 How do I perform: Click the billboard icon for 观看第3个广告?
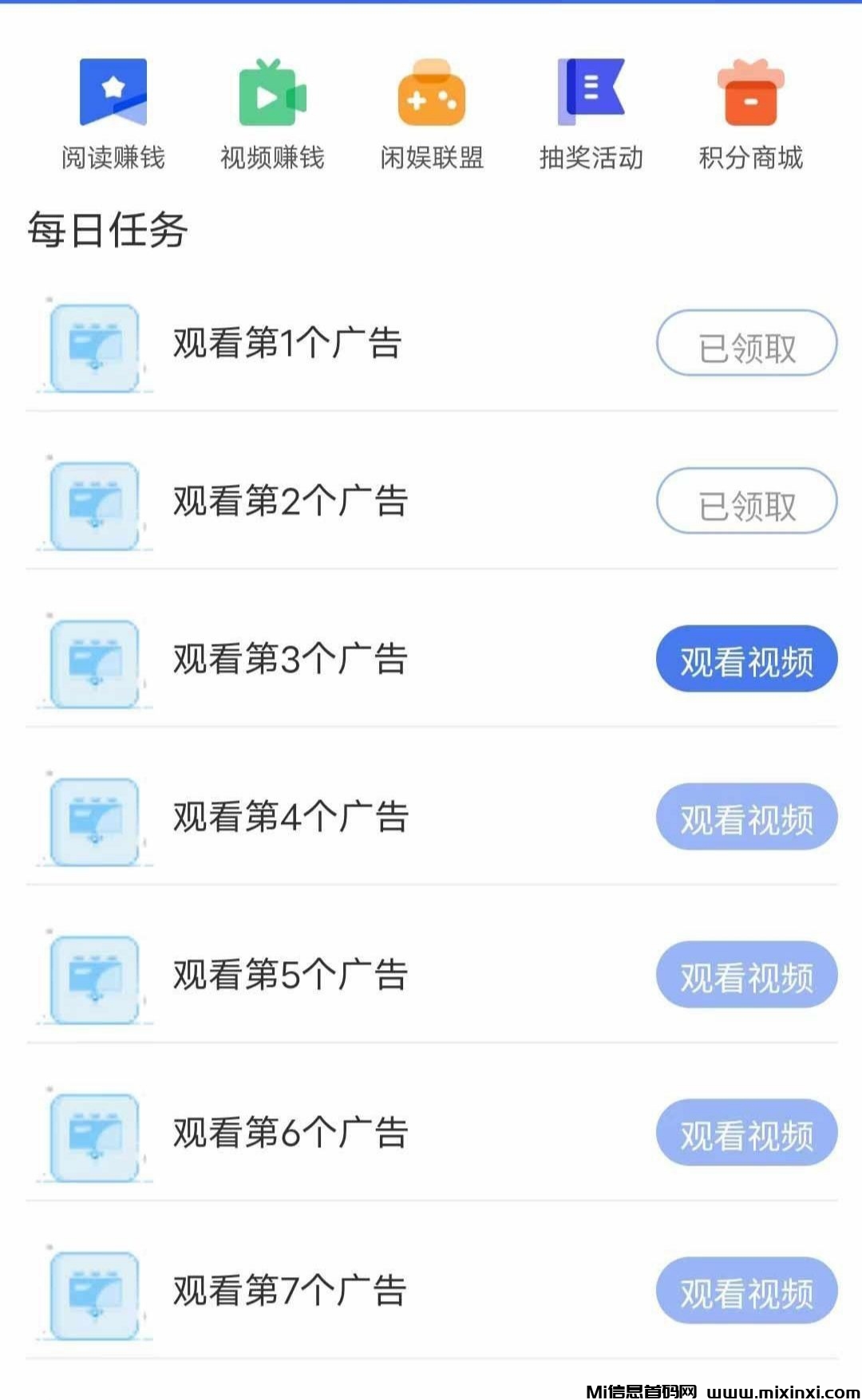pyautogui.click(x=96, y=658)
